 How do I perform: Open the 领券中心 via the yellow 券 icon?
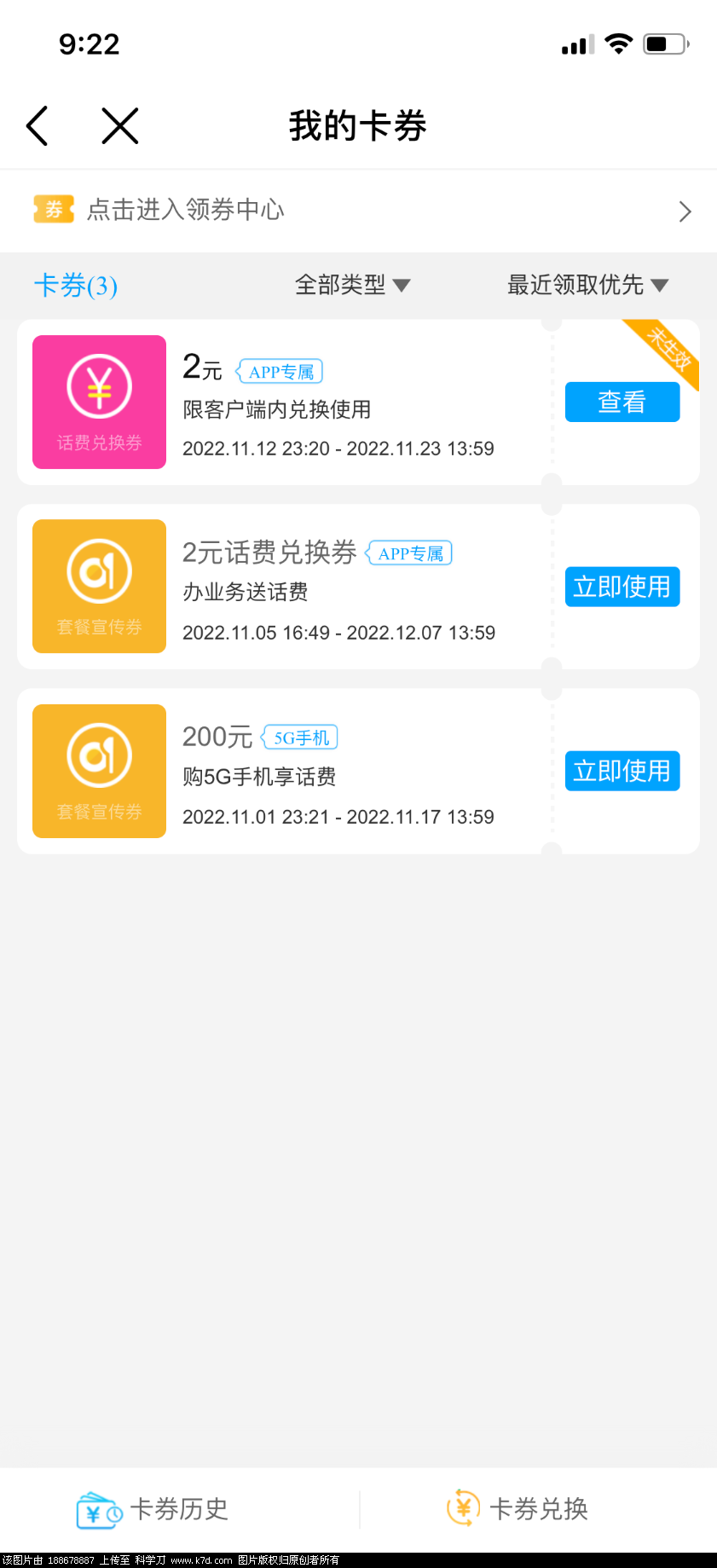coord(53,210)
